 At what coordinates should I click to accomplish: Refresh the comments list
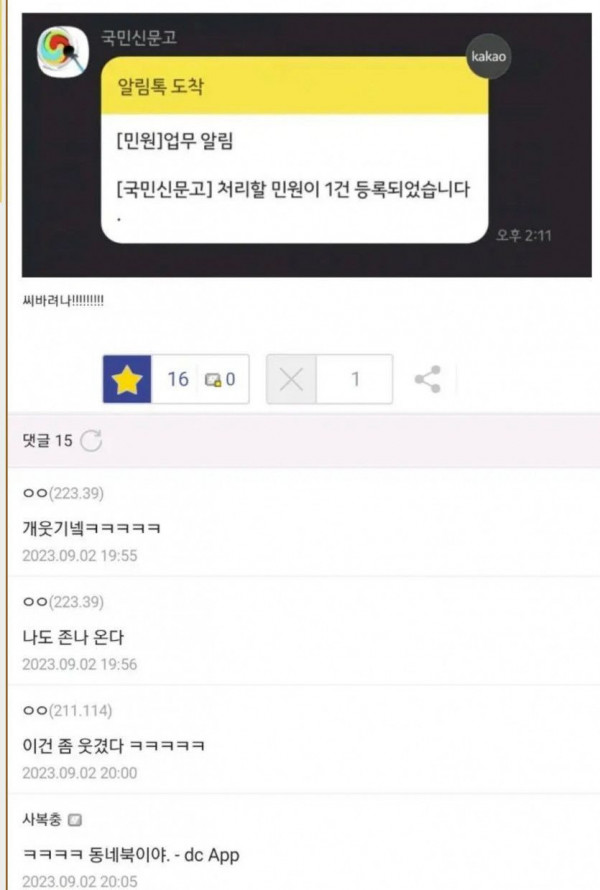[91, 441]
